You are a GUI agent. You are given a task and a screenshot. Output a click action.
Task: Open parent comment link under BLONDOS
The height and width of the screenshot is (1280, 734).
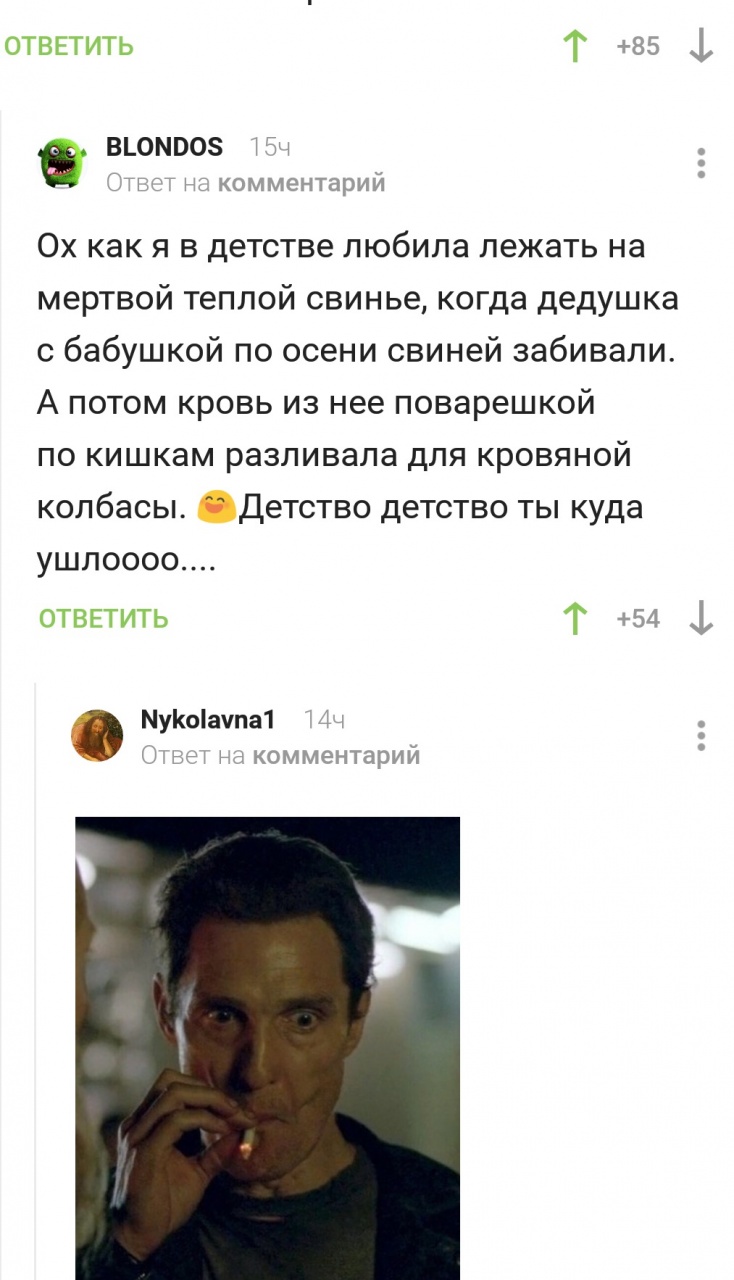coord(301,182)
